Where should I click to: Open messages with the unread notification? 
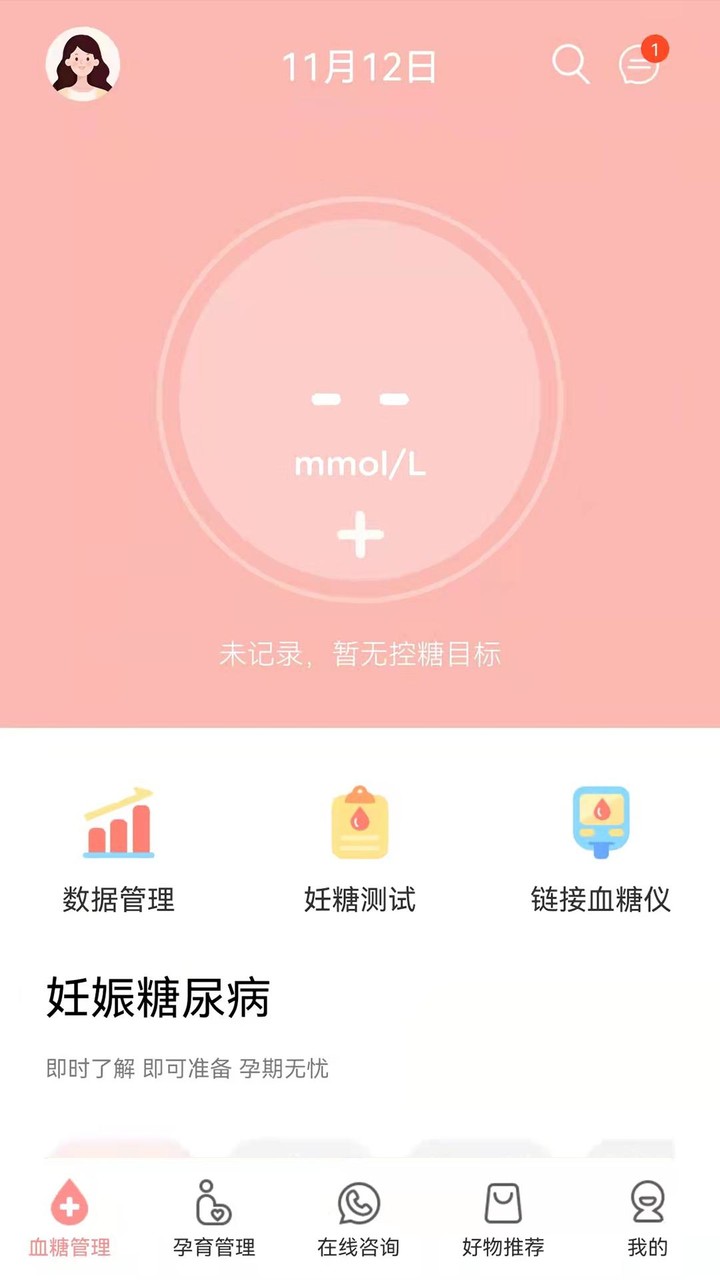[x=637, y=67]
